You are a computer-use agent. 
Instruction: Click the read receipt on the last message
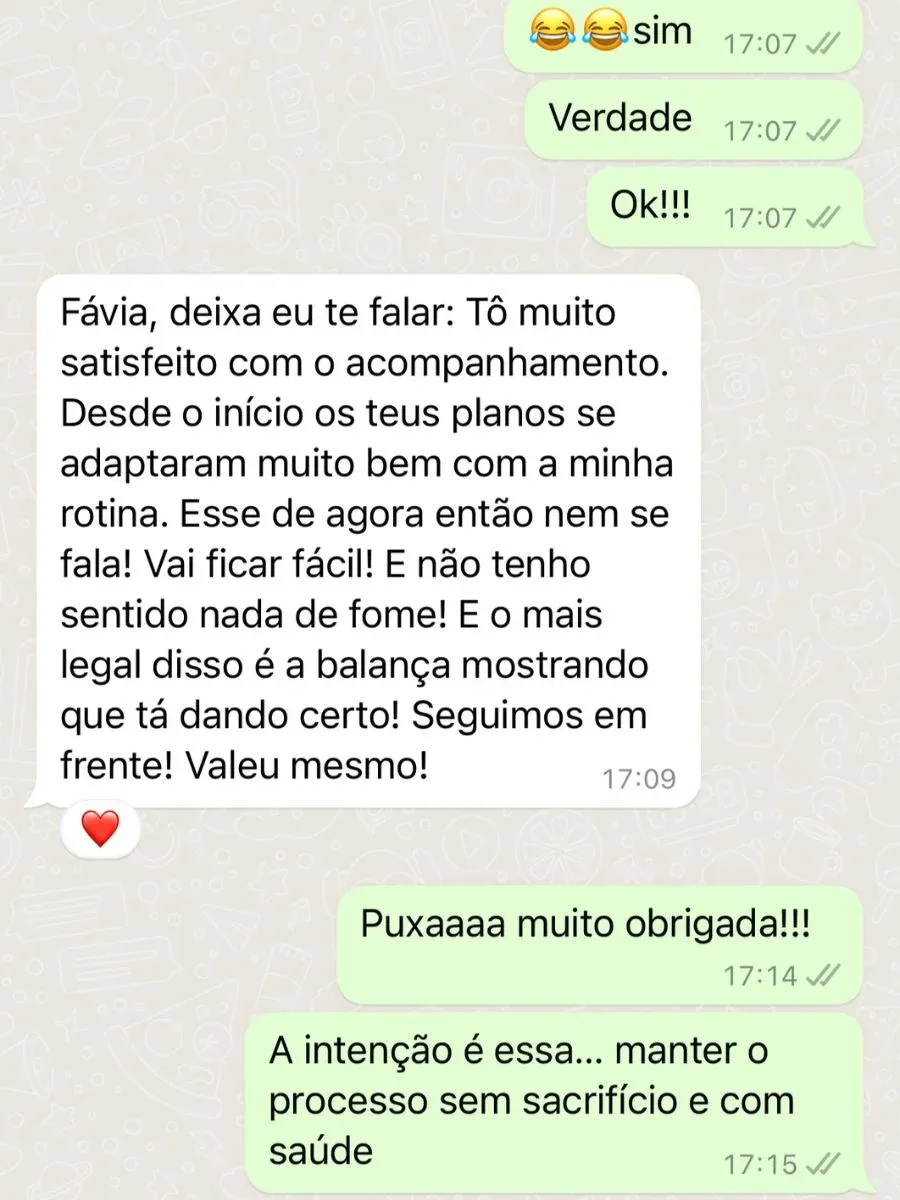822,1164
